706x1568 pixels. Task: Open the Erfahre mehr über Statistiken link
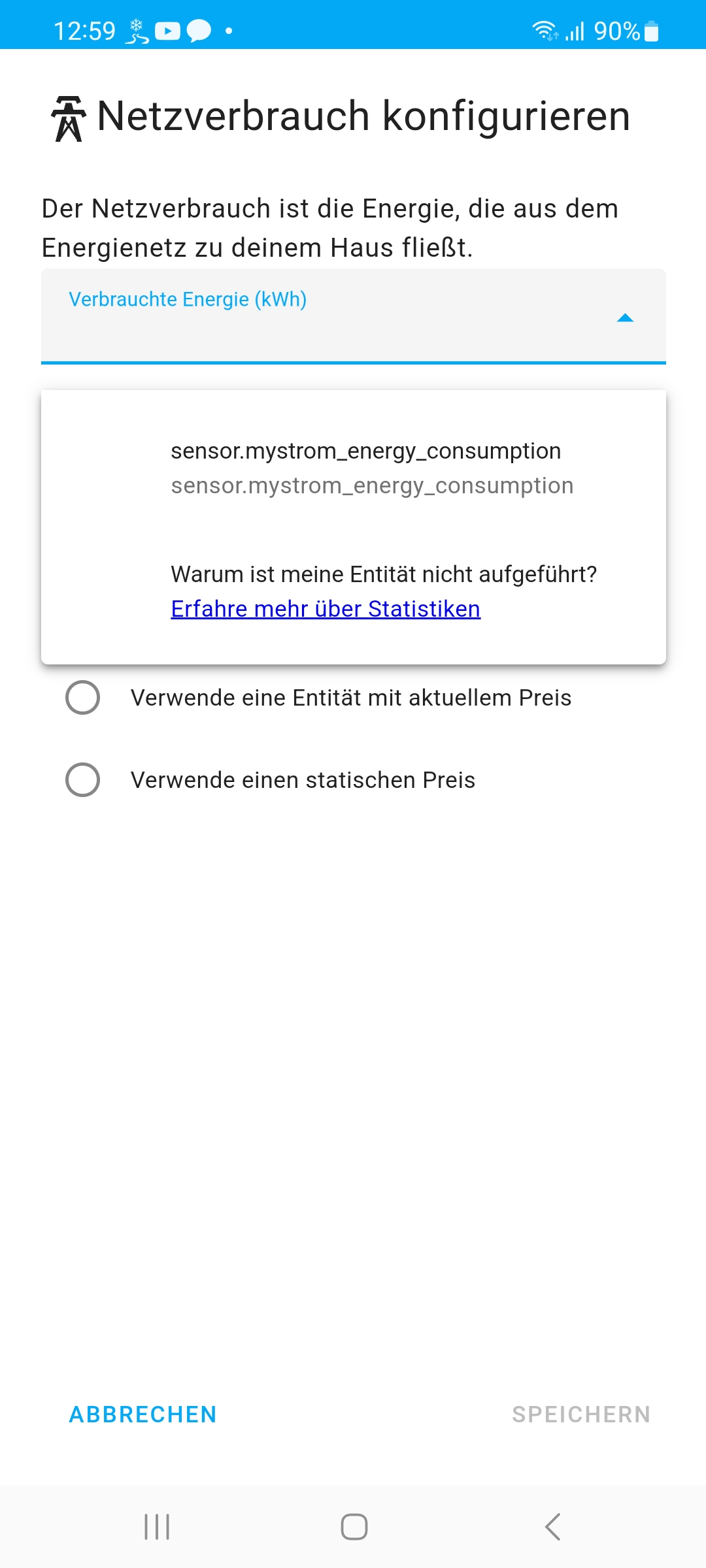326,609
